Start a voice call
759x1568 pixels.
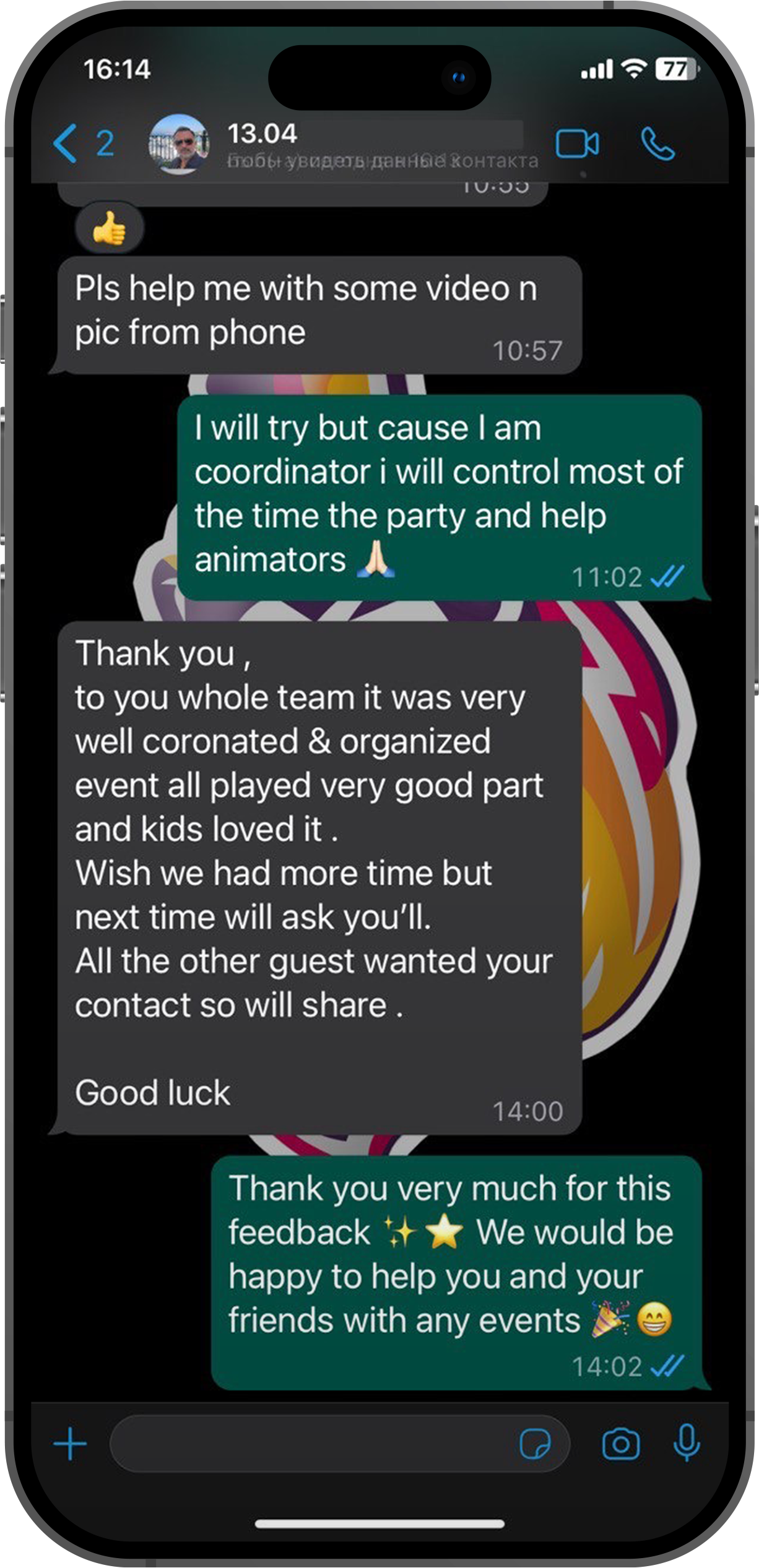[x=657, y=145]
